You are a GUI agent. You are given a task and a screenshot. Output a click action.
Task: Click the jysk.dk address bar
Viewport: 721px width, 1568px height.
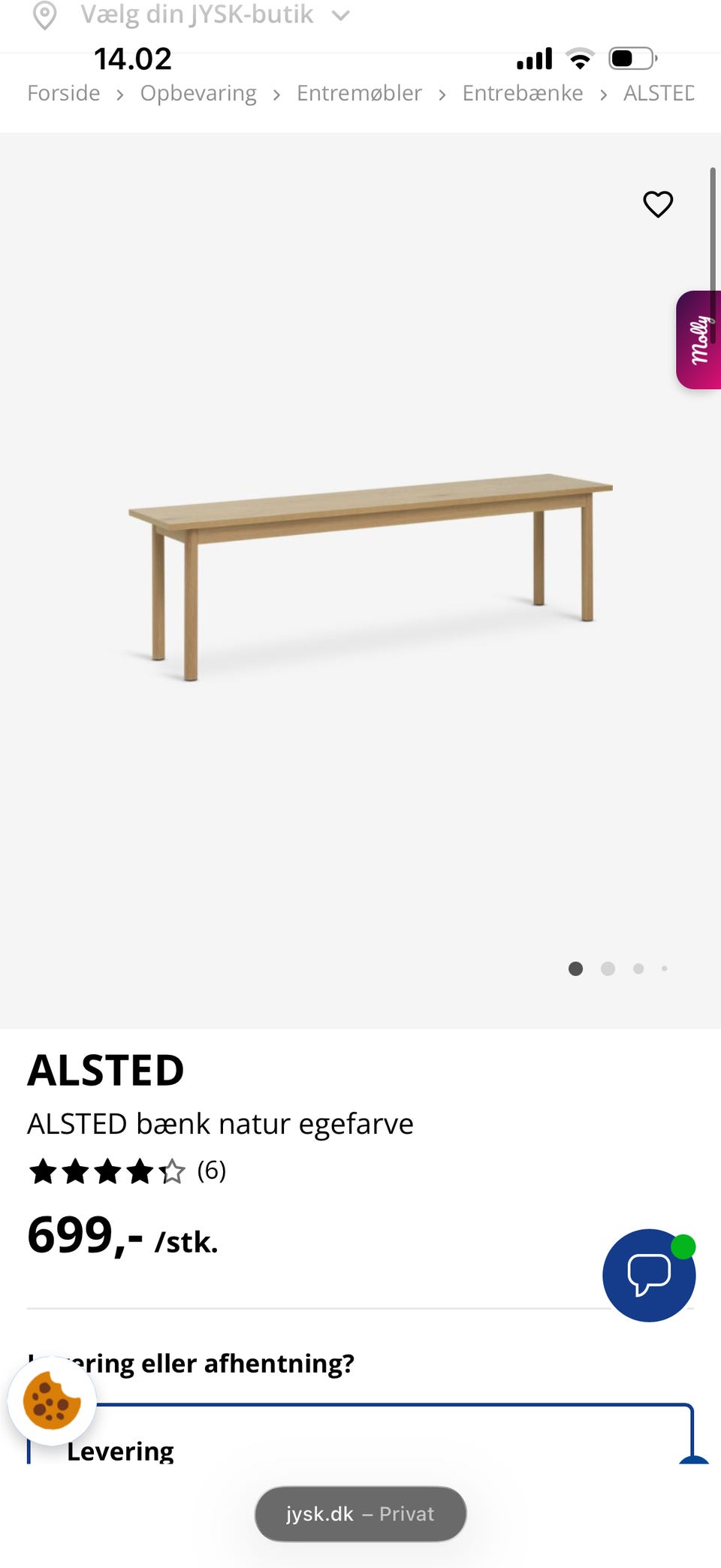(x=360, y=1514)
